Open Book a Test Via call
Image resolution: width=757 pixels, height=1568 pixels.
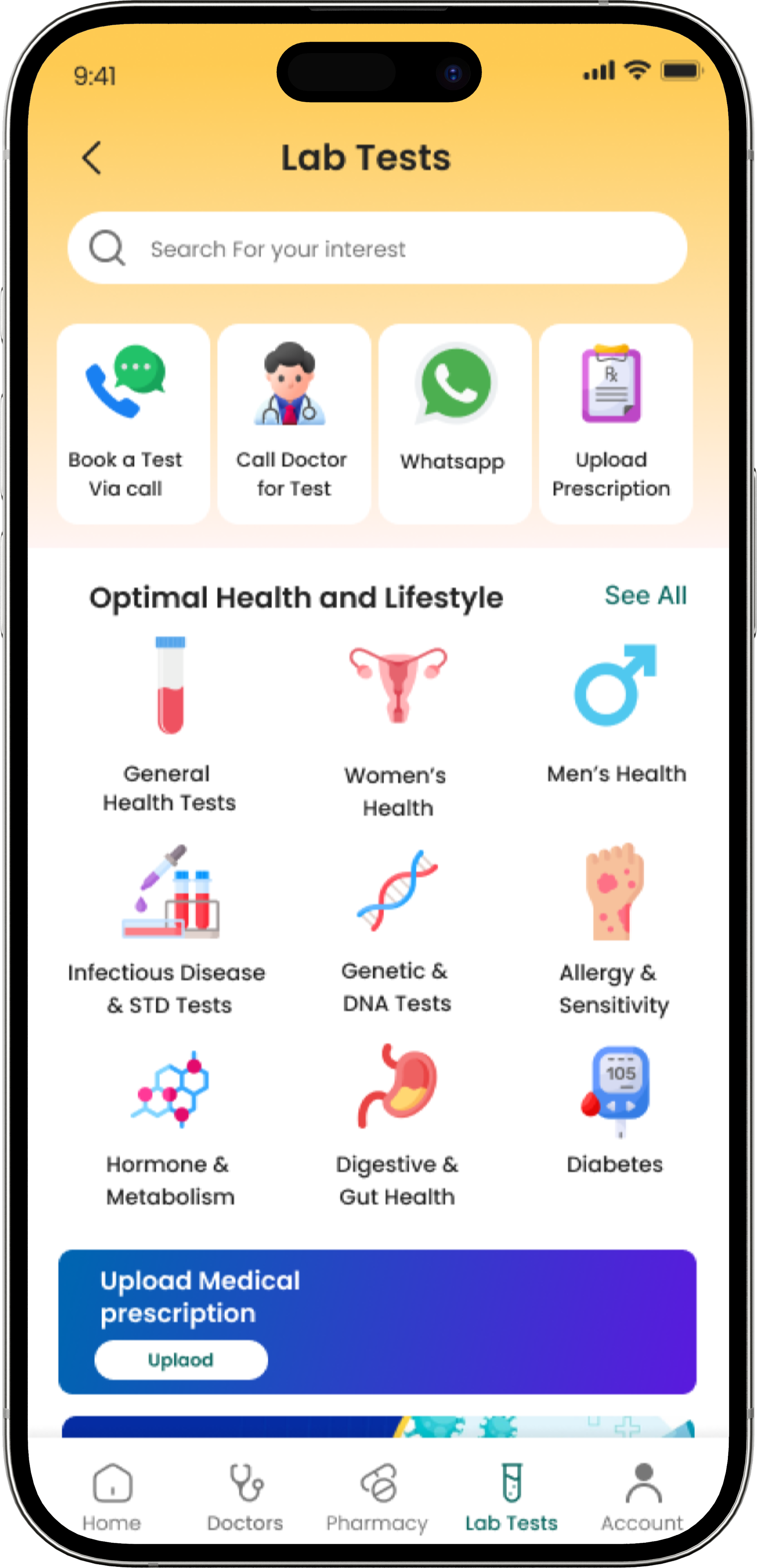pos(133,424)
